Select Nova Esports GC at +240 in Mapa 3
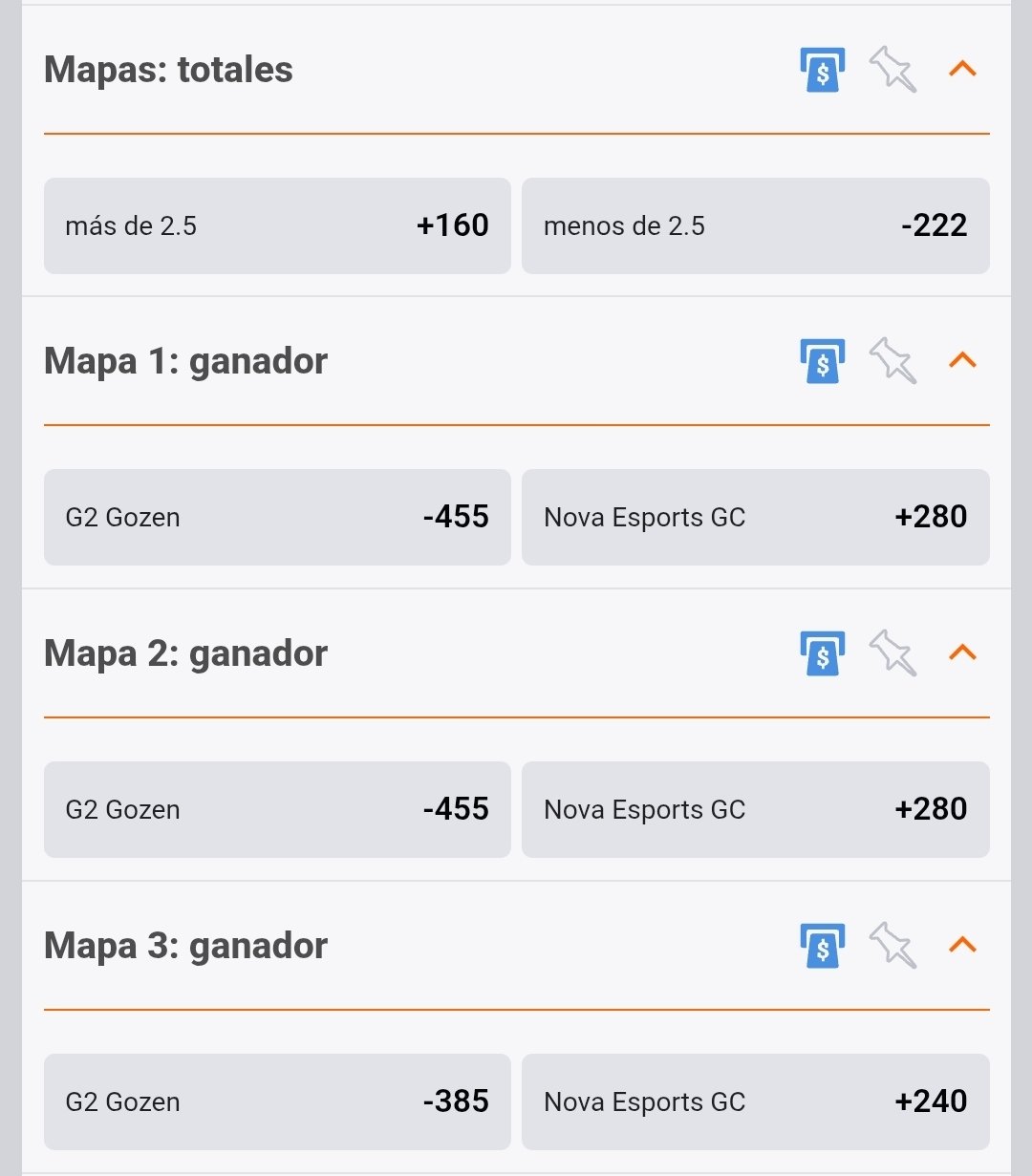The image size is (1032, 1176). 755,1101
